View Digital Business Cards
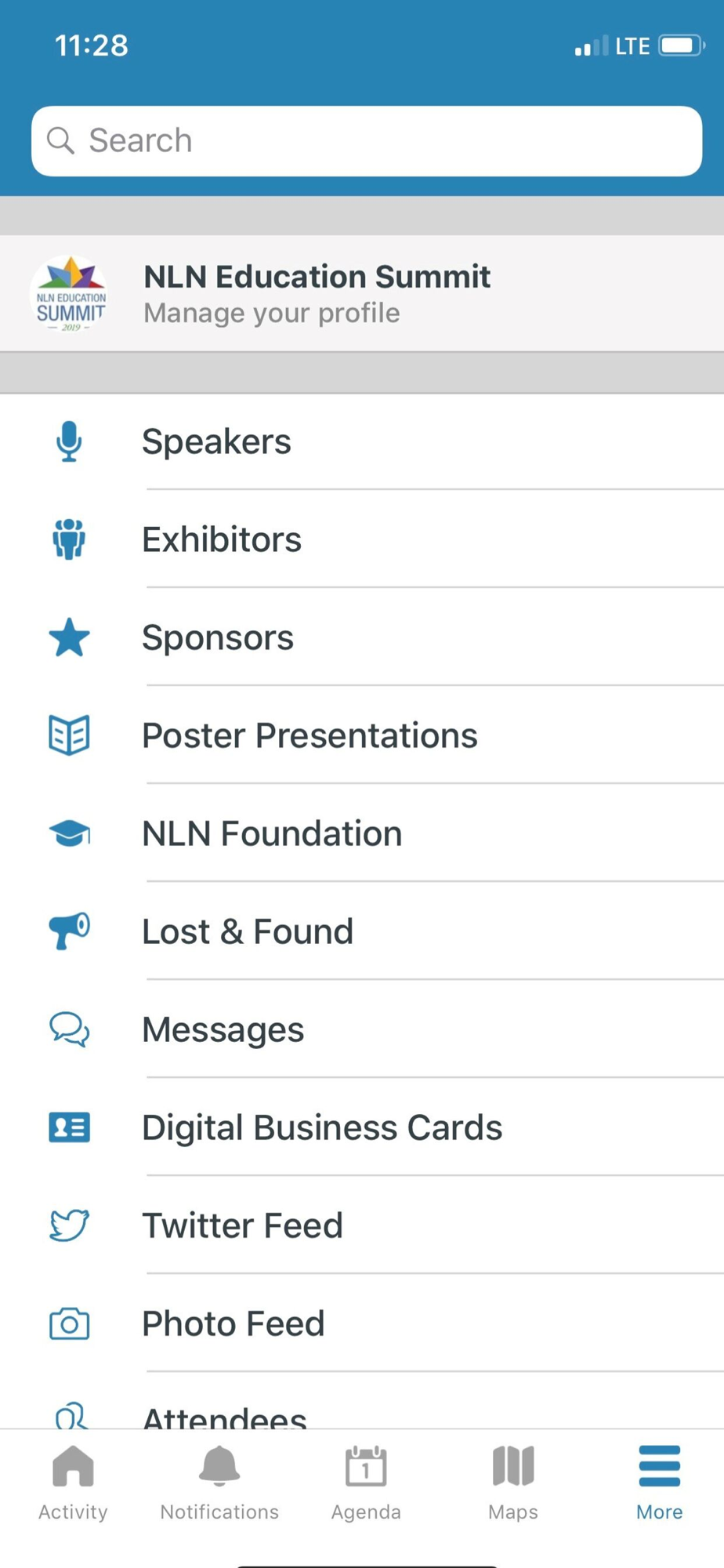Screen dimensions: 724x1568 [362, 1127]
